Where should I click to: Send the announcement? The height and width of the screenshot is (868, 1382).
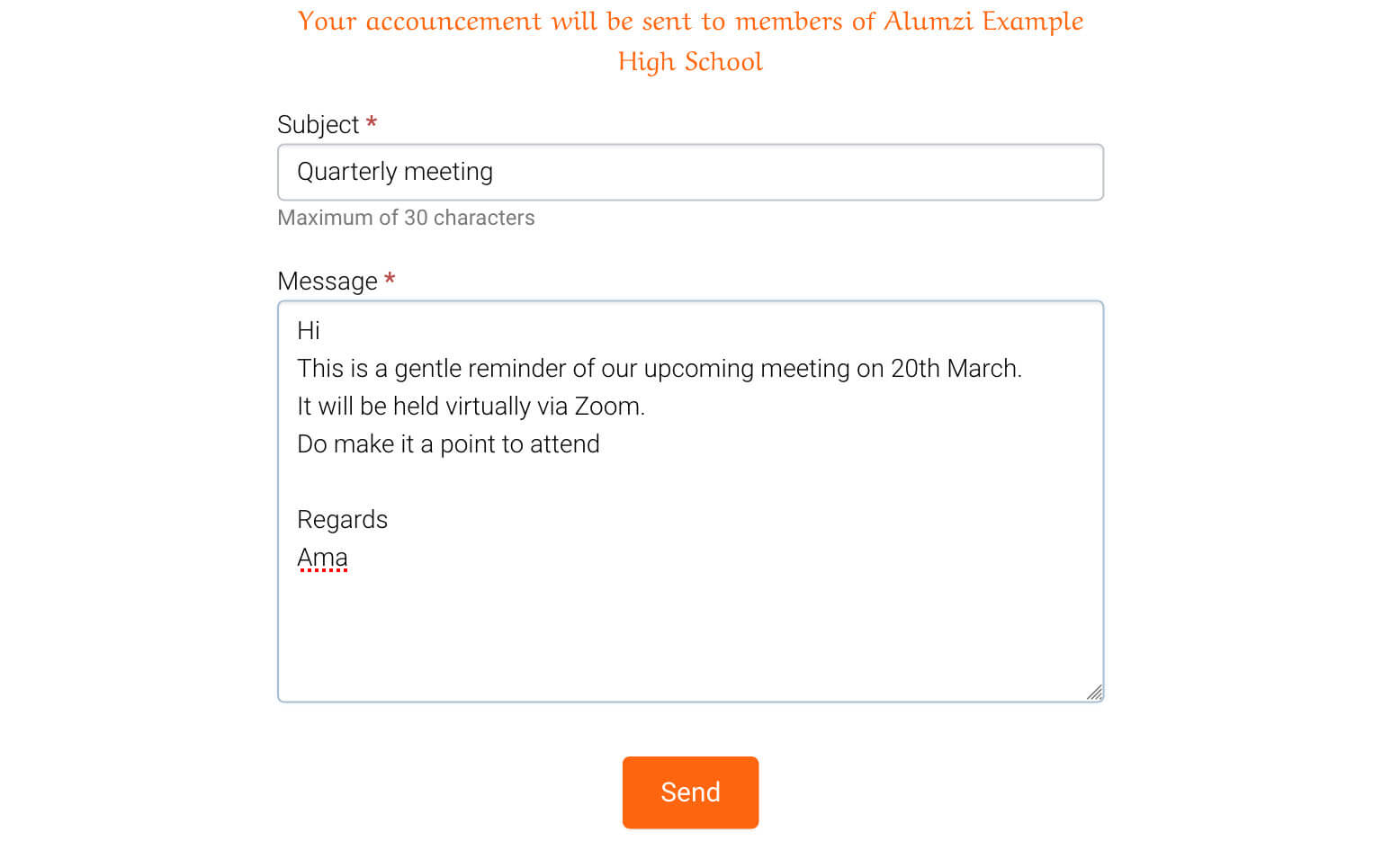pyautogui.click(x=690, y=792)
